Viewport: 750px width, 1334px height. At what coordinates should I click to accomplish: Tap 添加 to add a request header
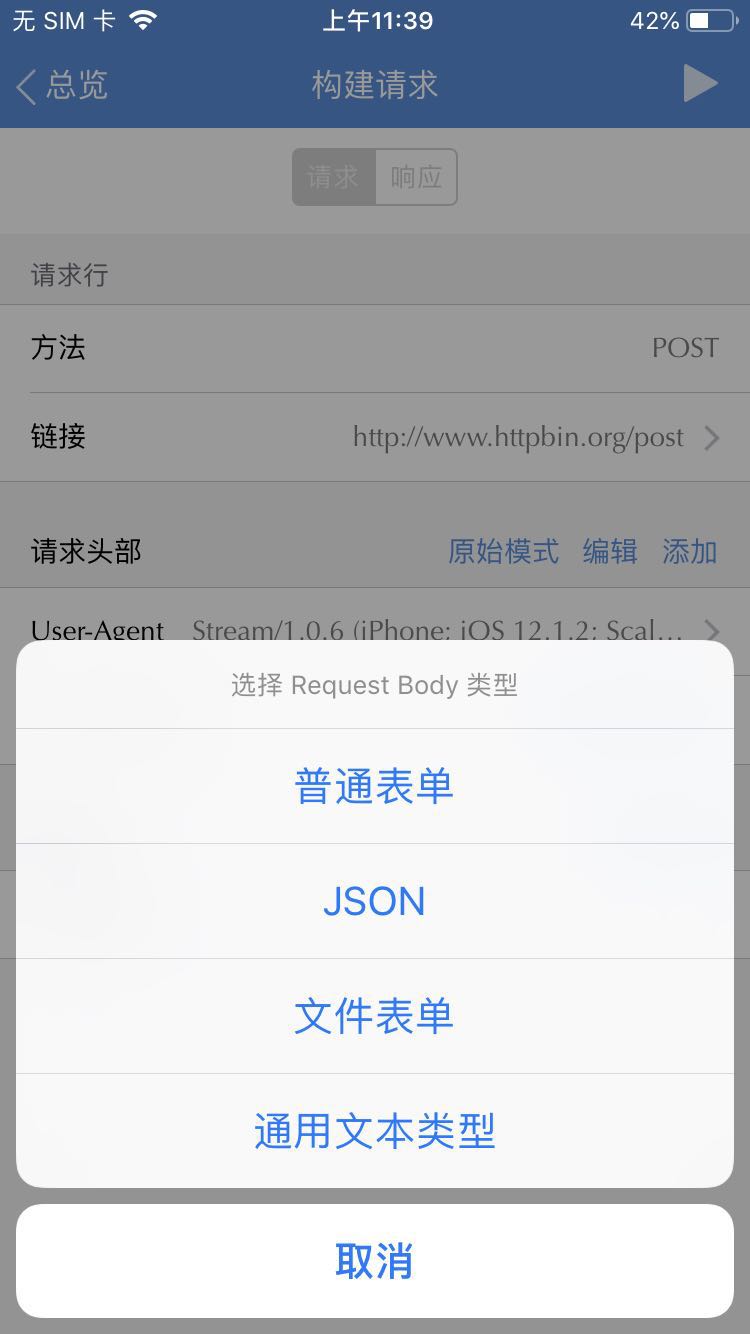(x=688, y=551)
